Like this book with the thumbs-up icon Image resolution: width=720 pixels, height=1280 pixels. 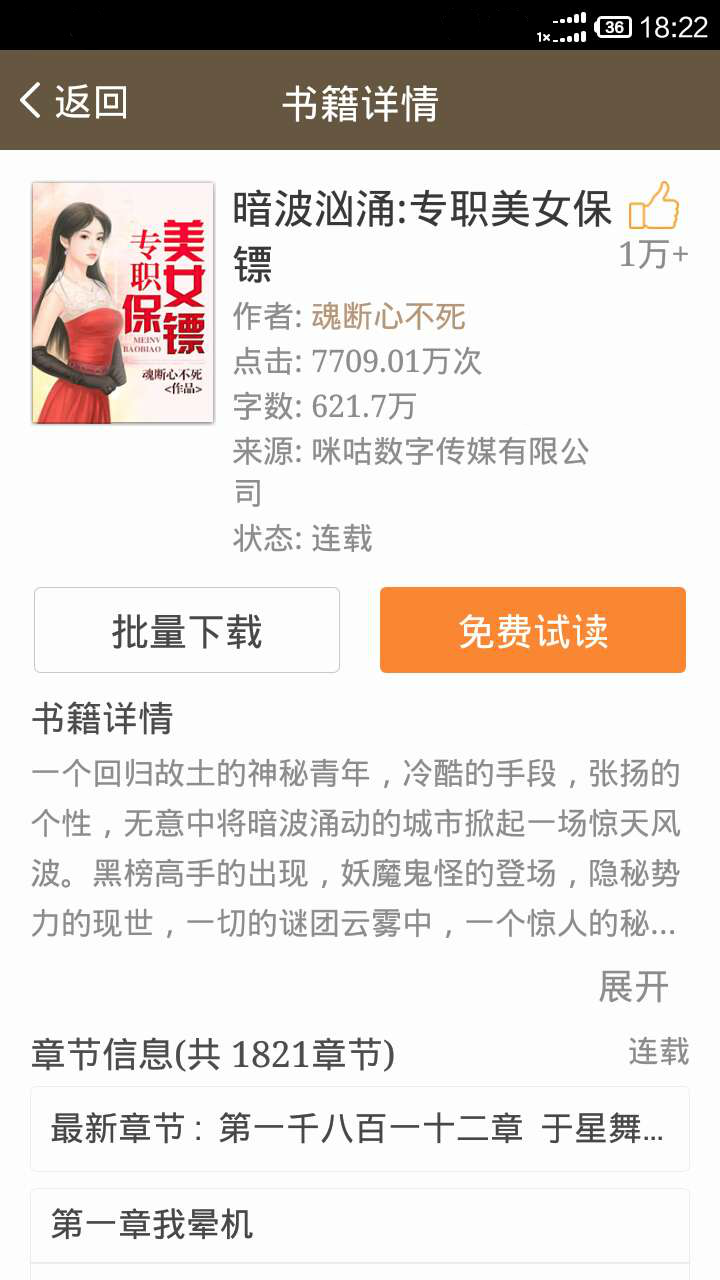tap(654, 208)
